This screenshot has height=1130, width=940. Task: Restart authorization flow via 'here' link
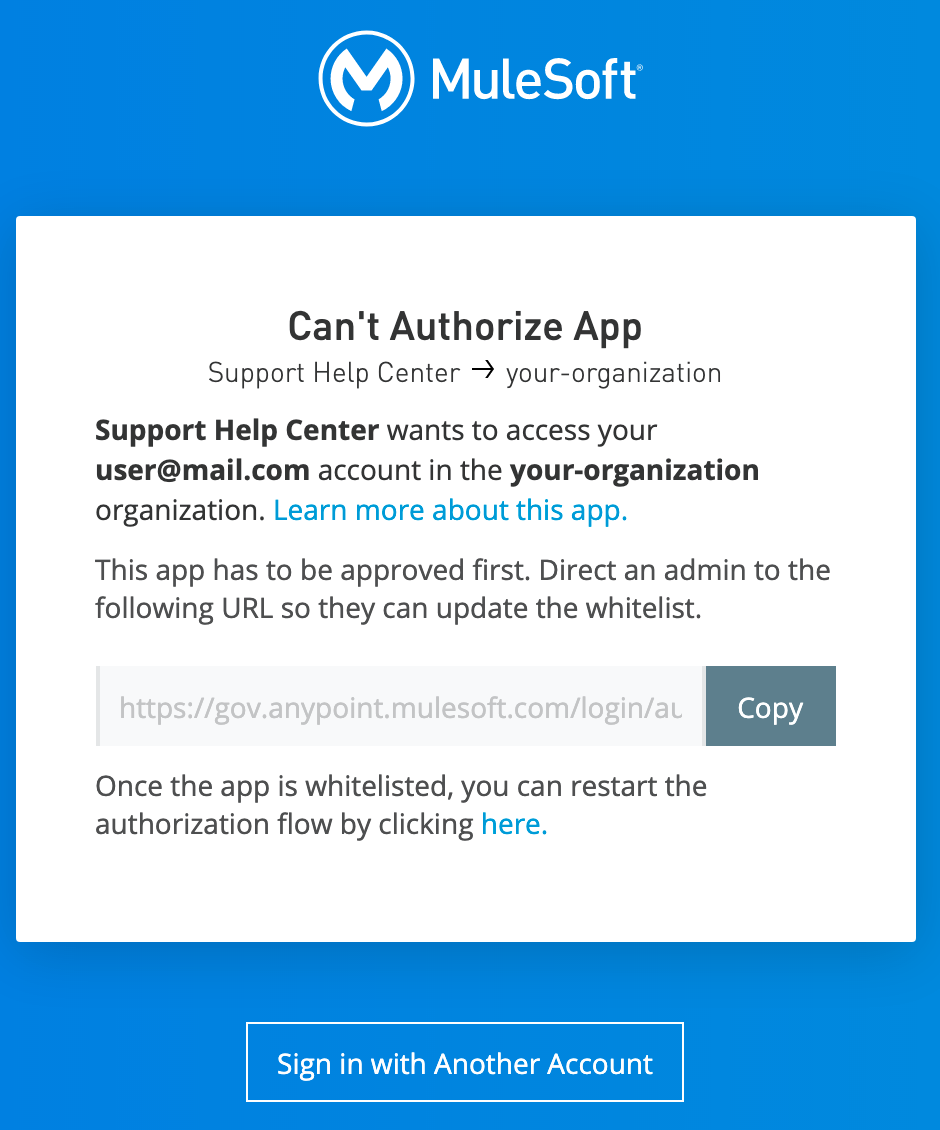point(514,825)
